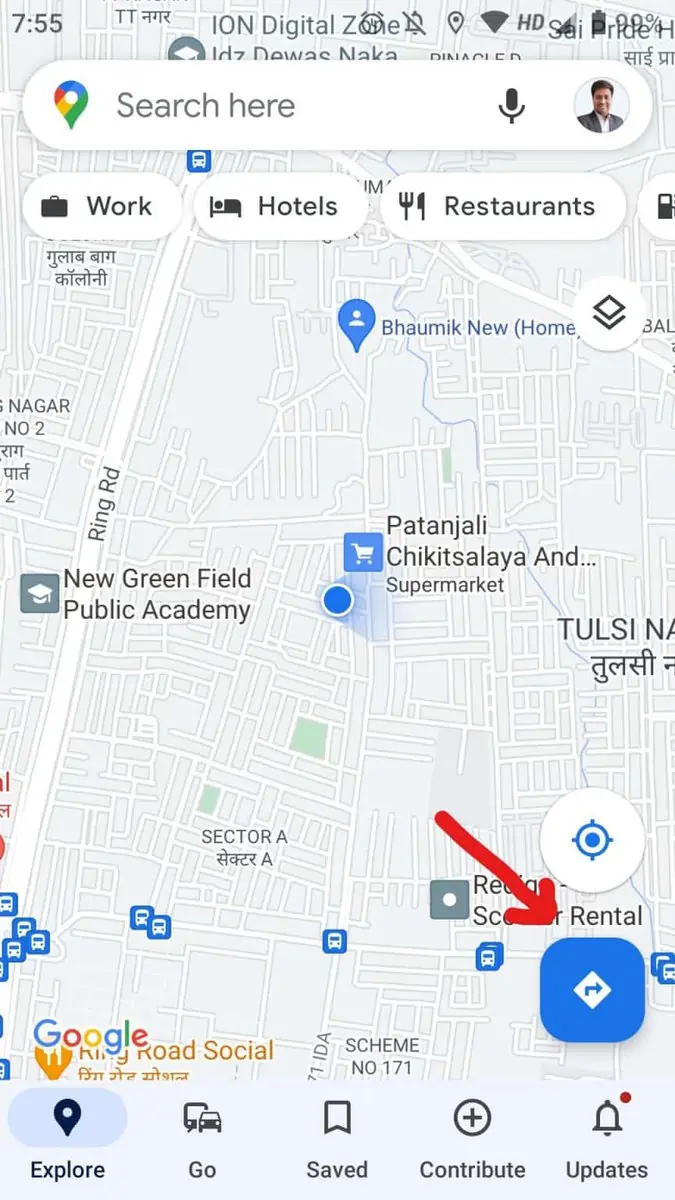The image size is (675, 1200).
Task: Switch to the Go tab
Action: (202, 1138)
